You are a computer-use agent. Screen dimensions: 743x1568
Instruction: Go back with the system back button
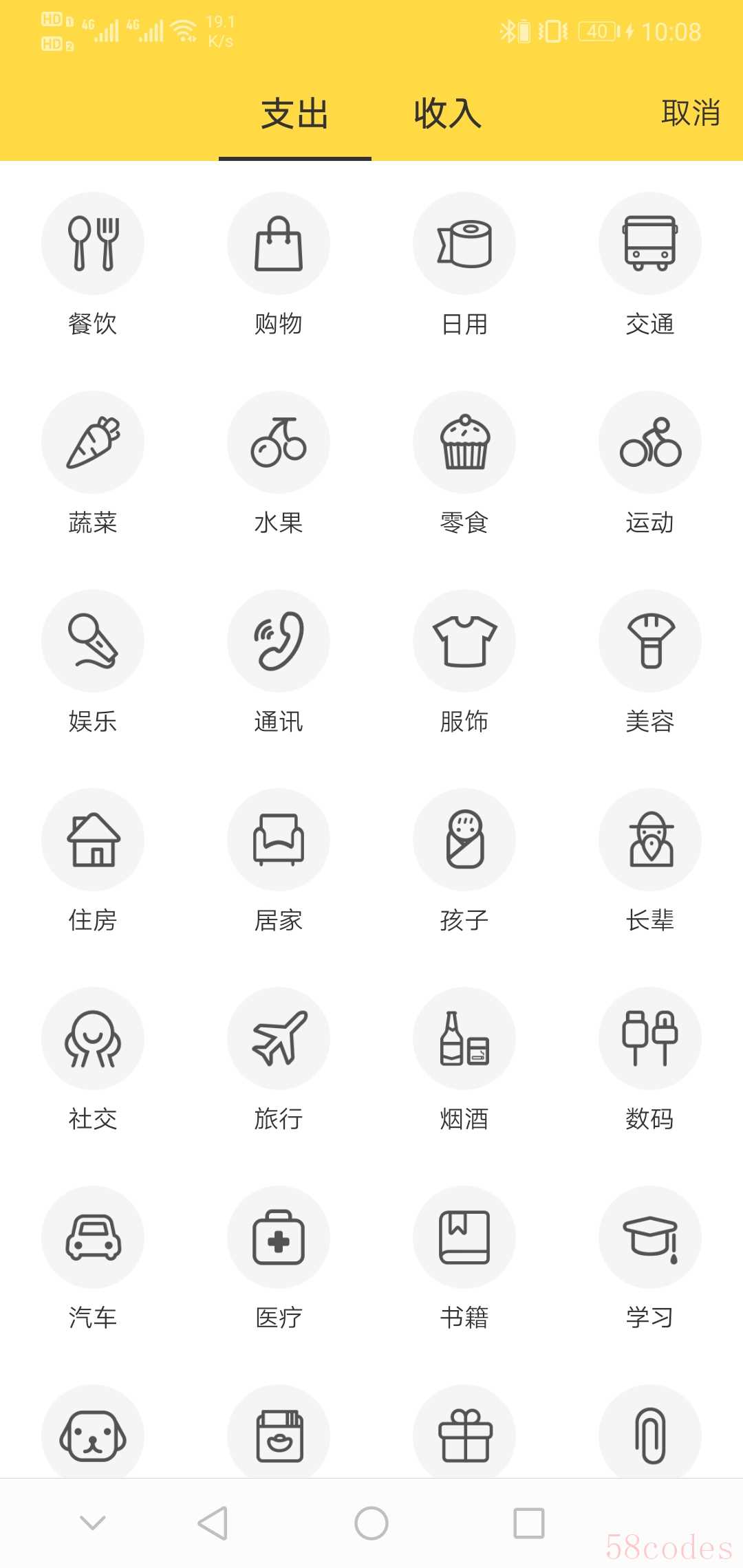pos(213,1523)
